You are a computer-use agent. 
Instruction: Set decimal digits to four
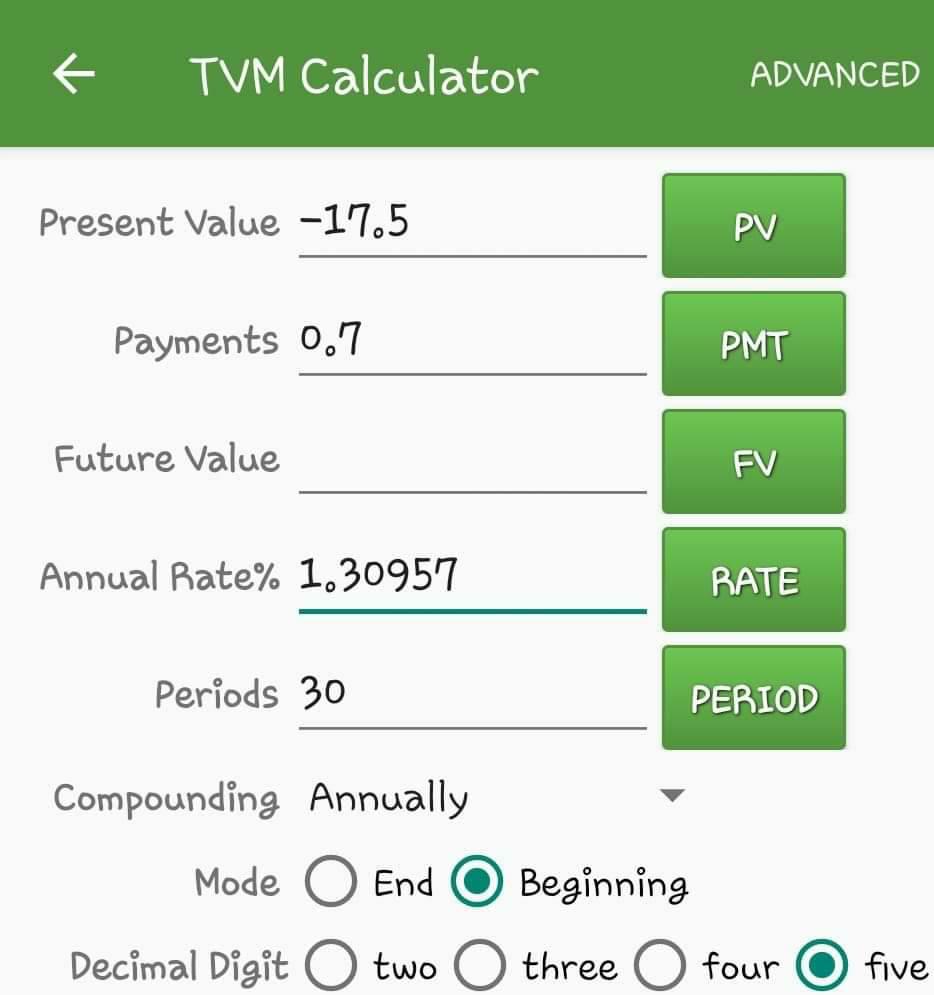661,966
